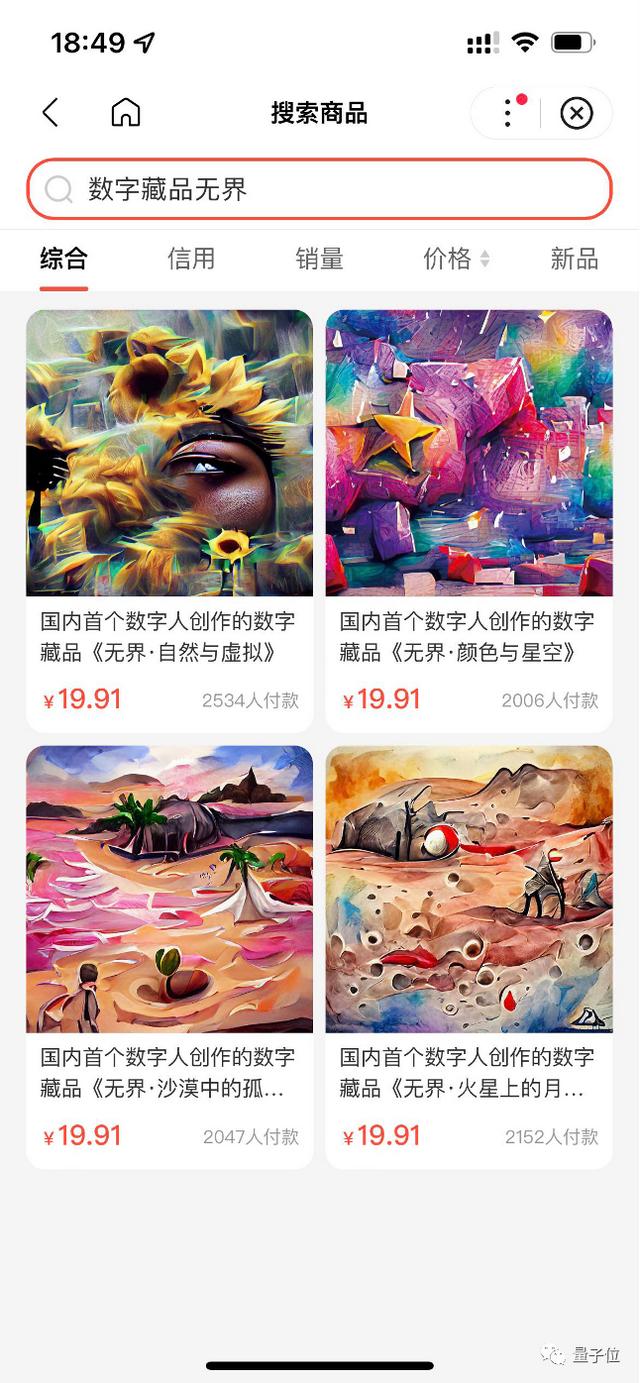Switch to the 综合 tab

(64, 259)
